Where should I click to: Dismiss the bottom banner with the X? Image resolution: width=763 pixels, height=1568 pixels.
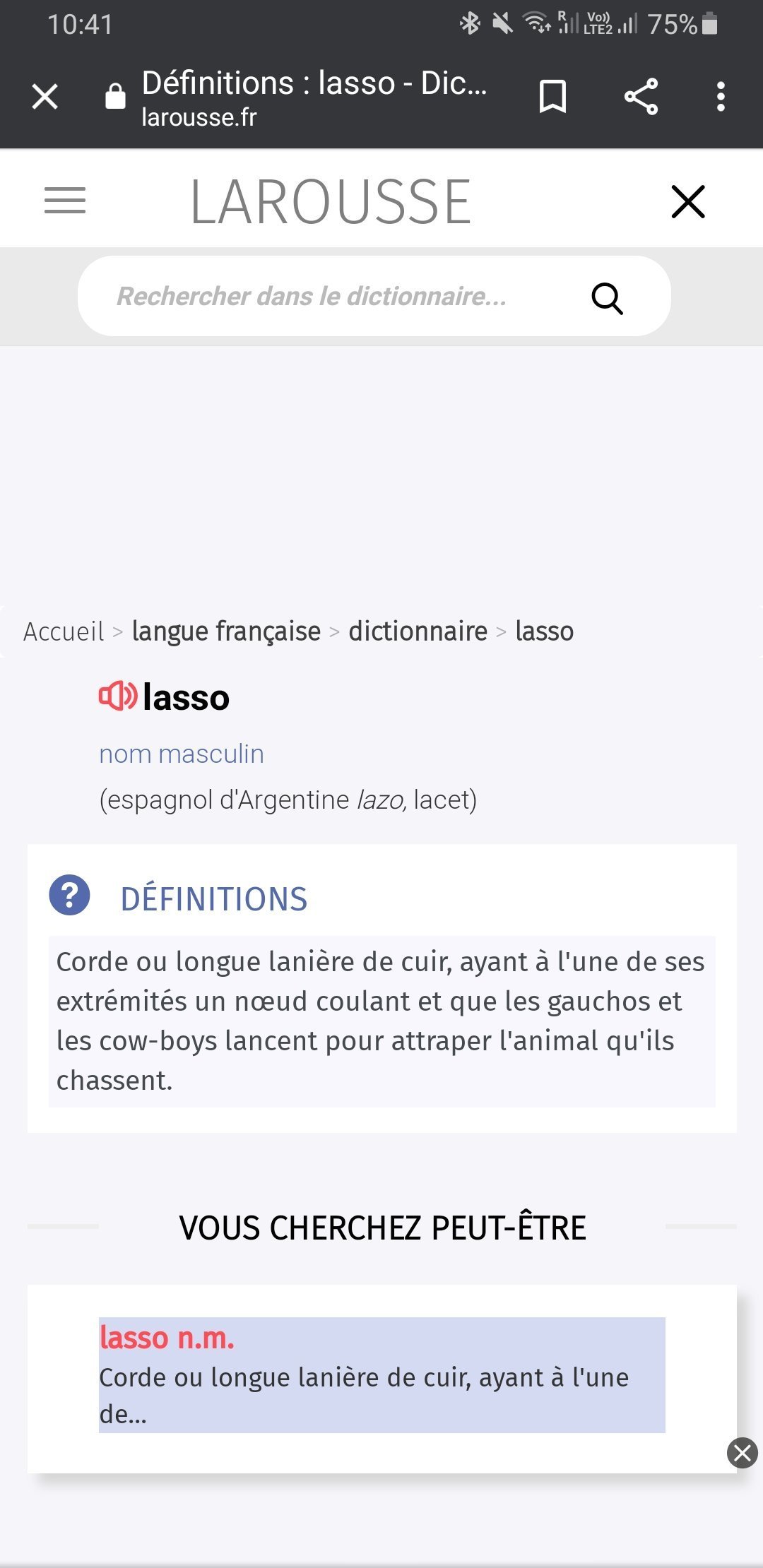click(743, 1453)
